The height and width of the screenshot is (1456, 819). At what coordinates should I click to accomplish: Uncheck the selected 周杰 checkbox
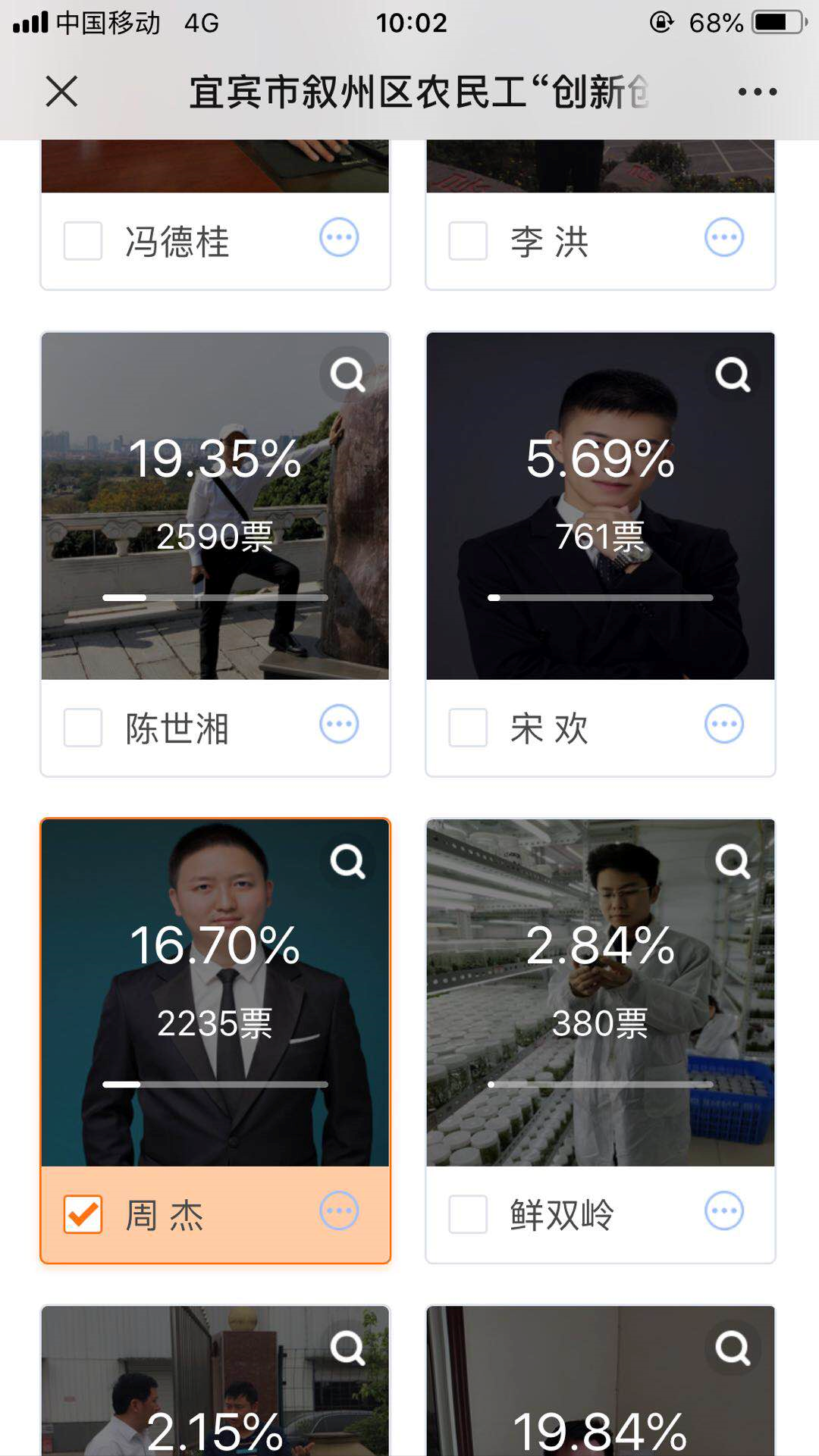click(83, 1214)
